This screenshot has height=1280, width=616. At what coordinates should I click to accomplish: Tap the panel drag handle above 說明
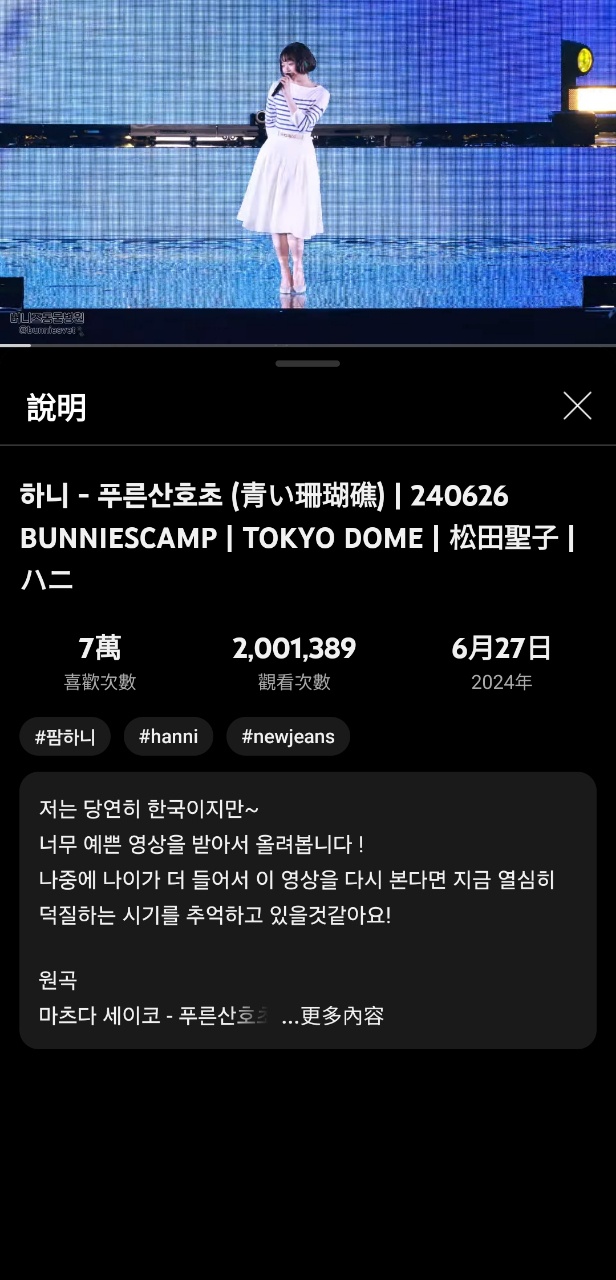308,364
